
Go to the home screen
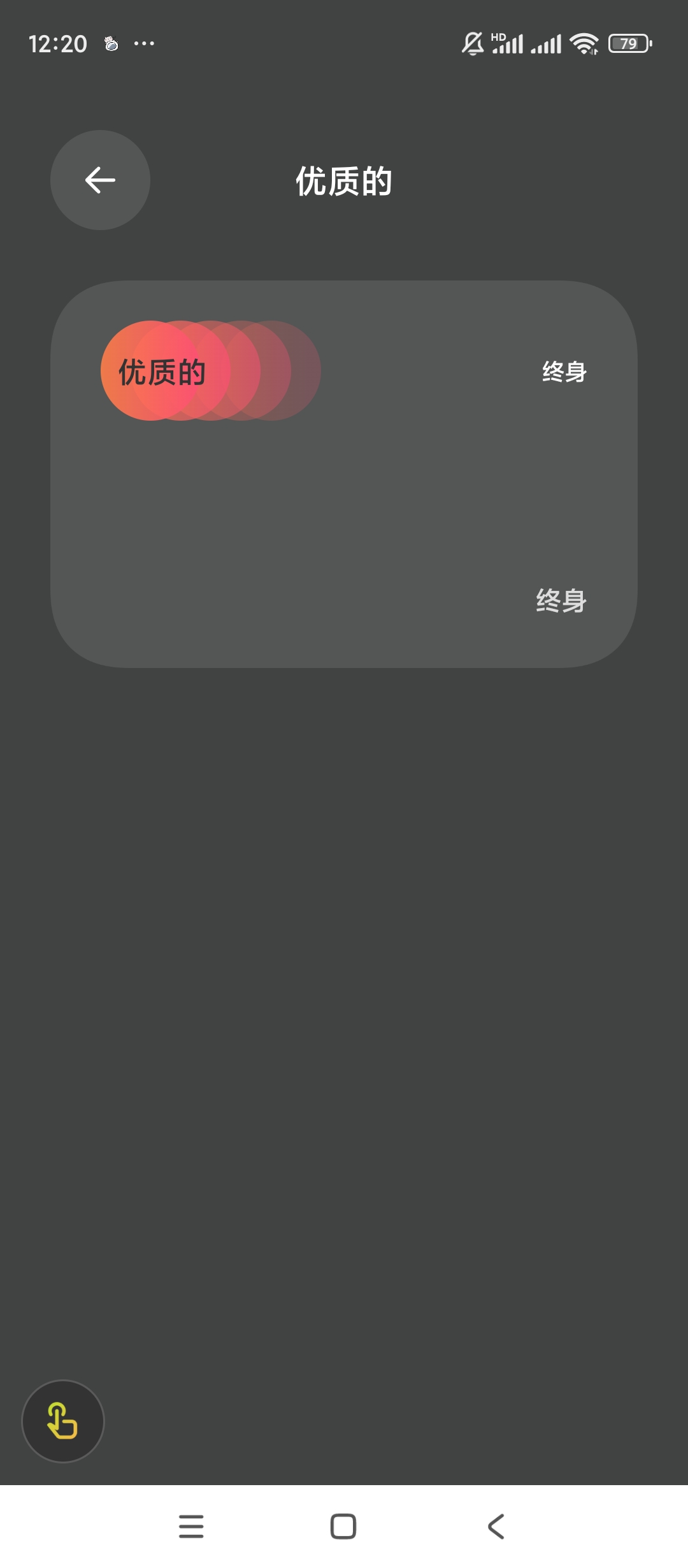pyautogui.click(x=343, y=1527)
